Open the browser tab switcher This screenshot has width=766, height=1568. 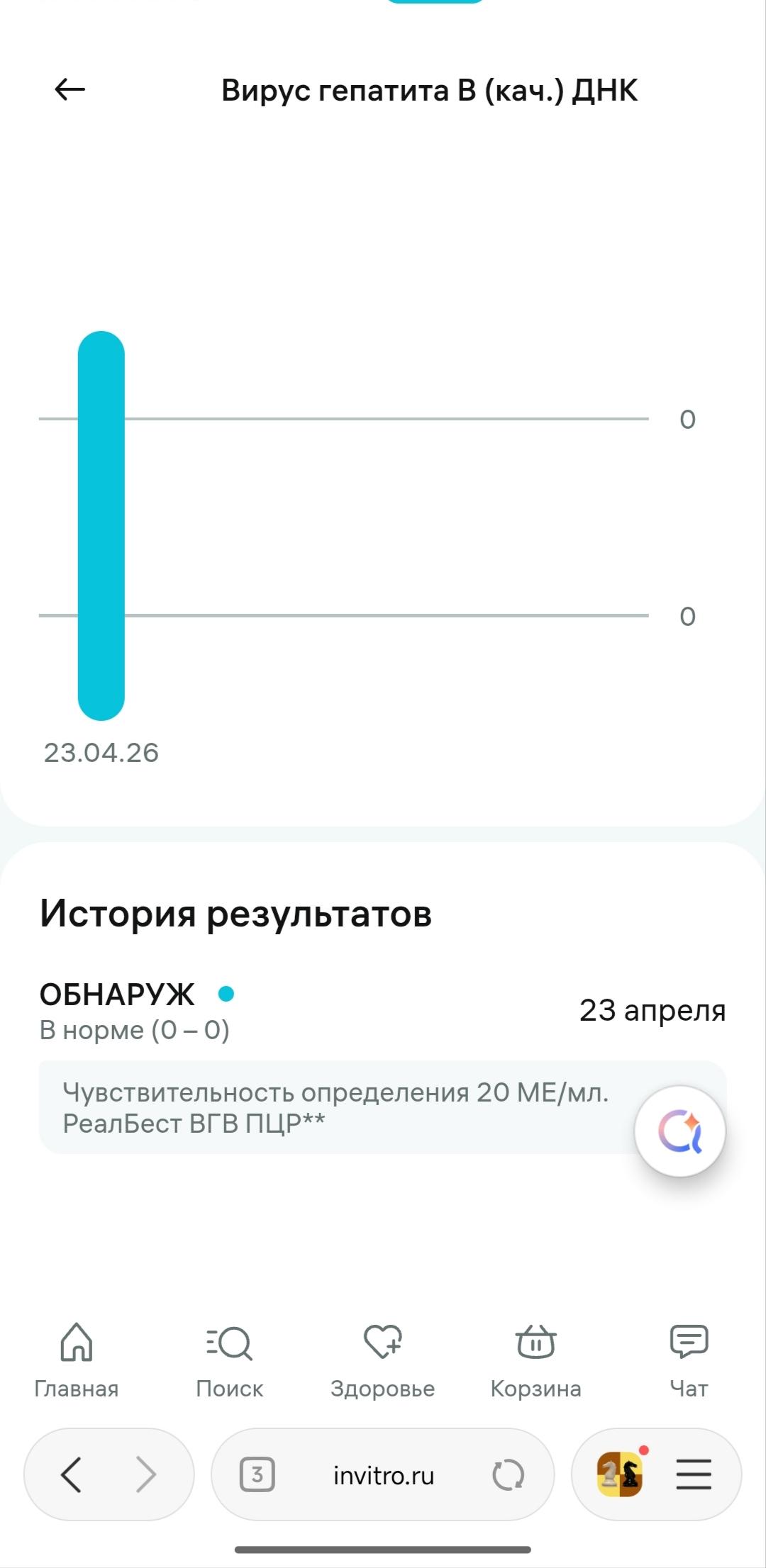click(x=257, y=1475)
